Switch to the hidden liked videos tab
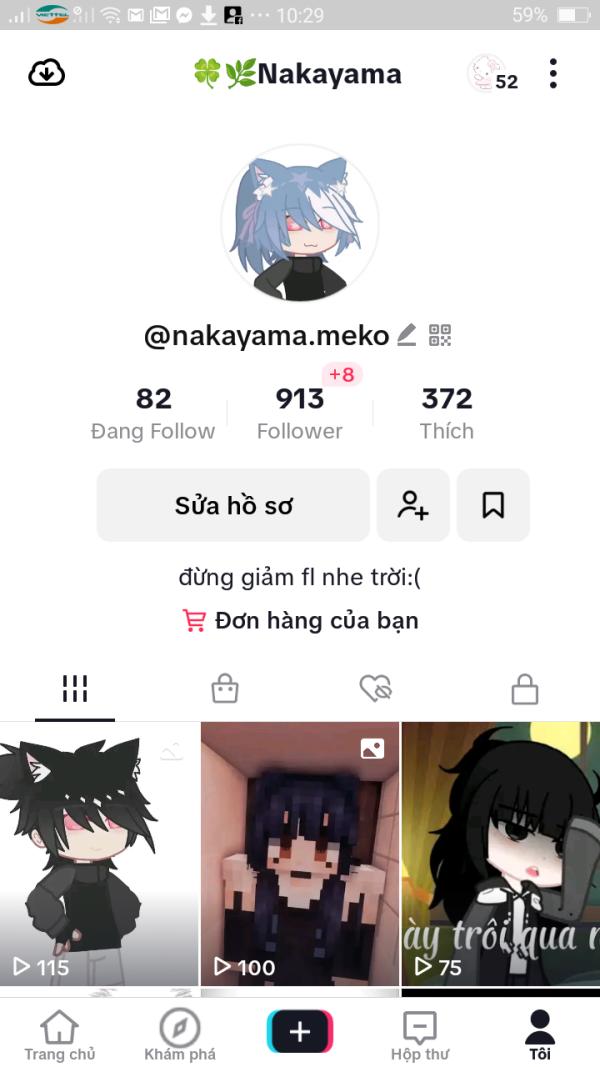Screen dimensions: 600x1067 tap(375, 688)
